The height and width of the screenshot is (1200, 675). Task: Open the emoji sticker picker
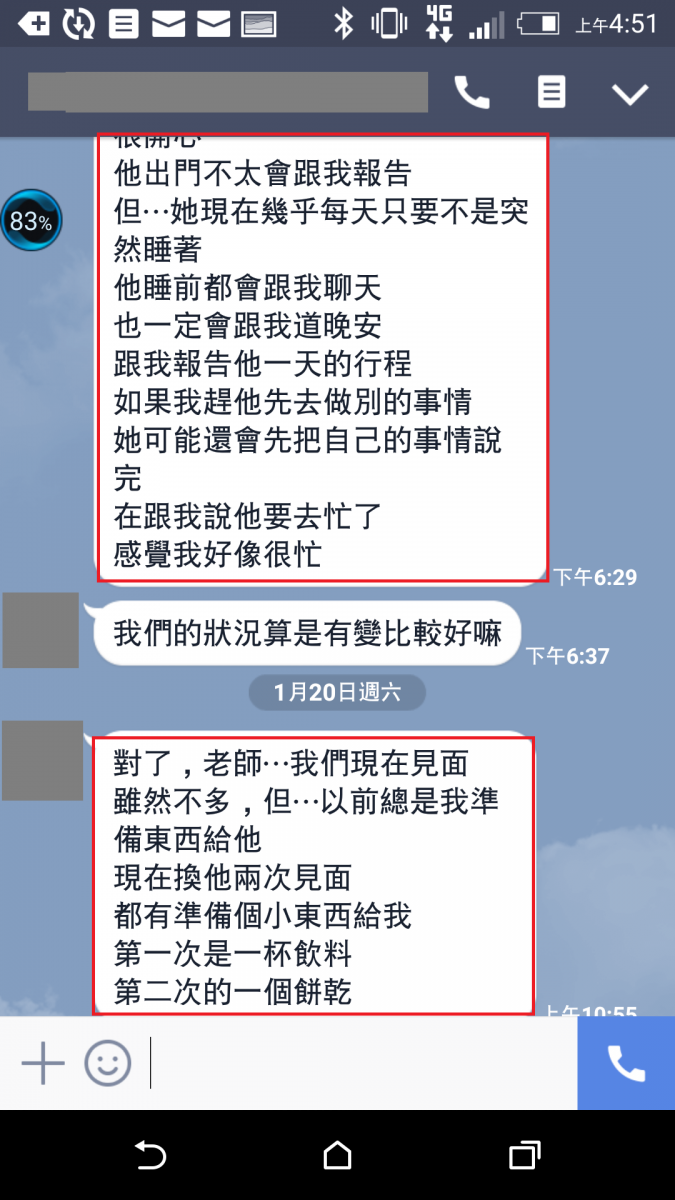pos(107,1062)
